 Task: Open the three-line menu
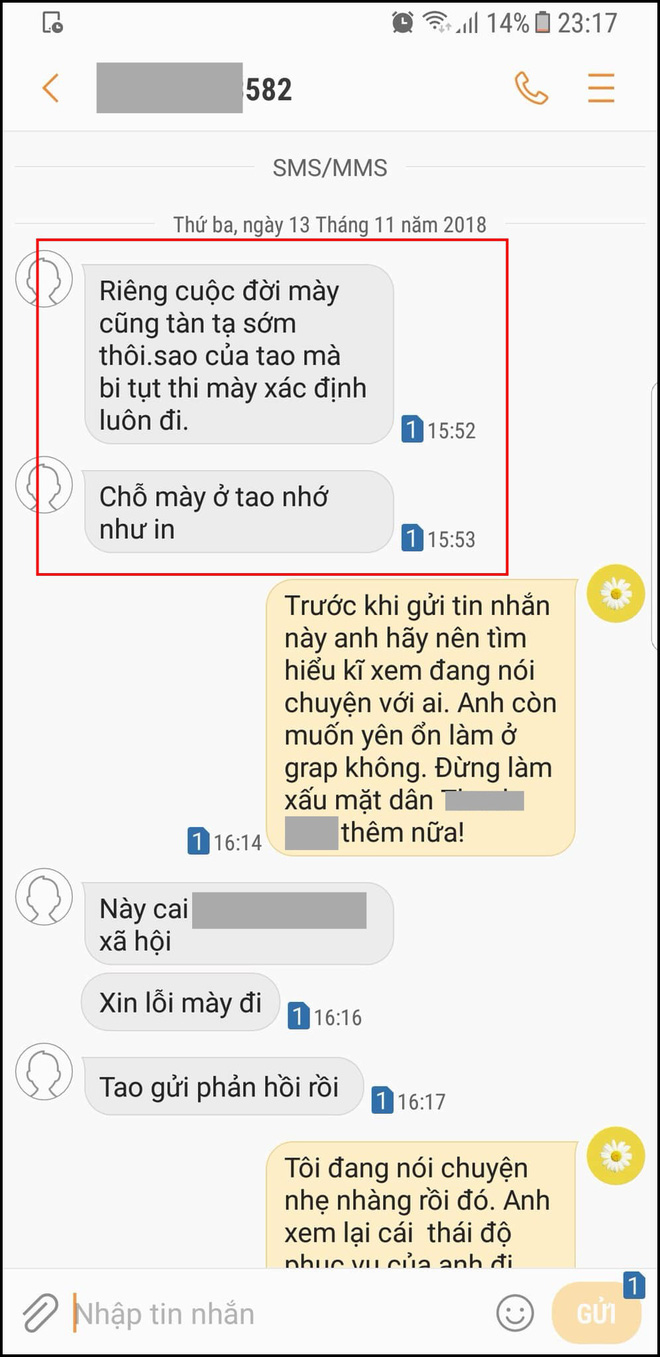click(601, 89)
